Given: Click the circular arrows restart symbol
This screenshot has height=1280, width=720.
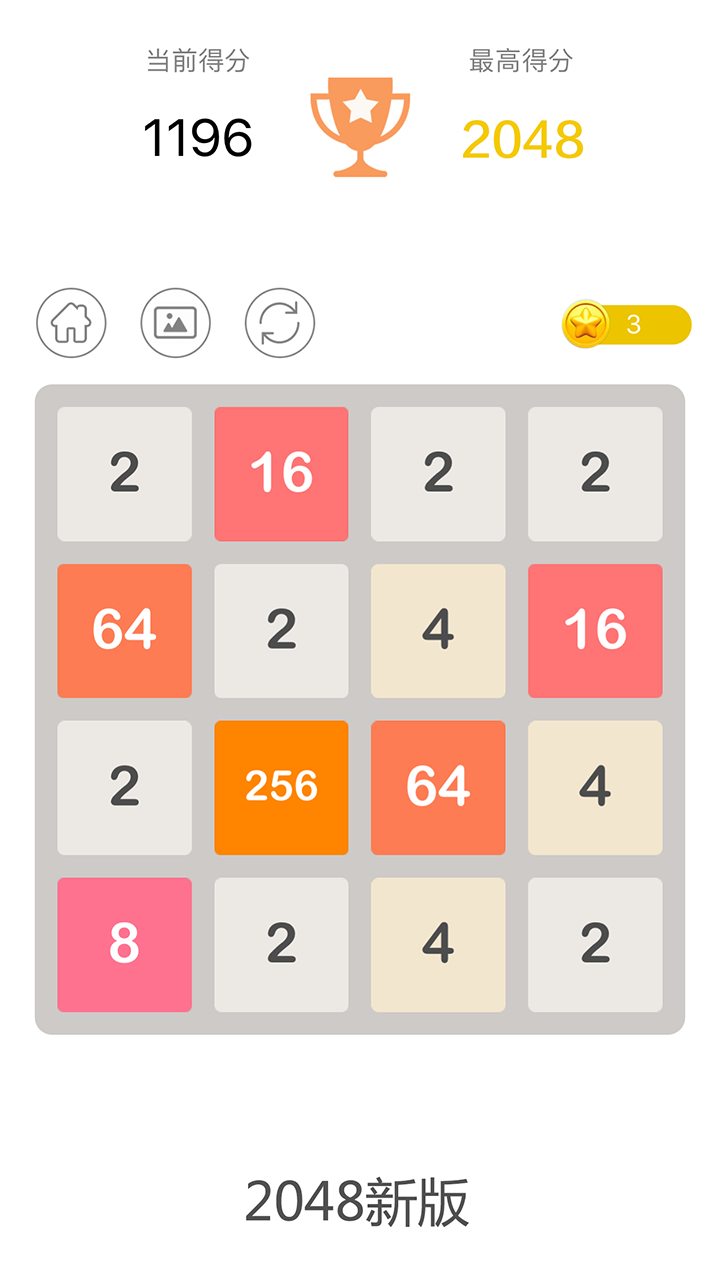Looking at the screenshot, I should [x=280, y=323].
